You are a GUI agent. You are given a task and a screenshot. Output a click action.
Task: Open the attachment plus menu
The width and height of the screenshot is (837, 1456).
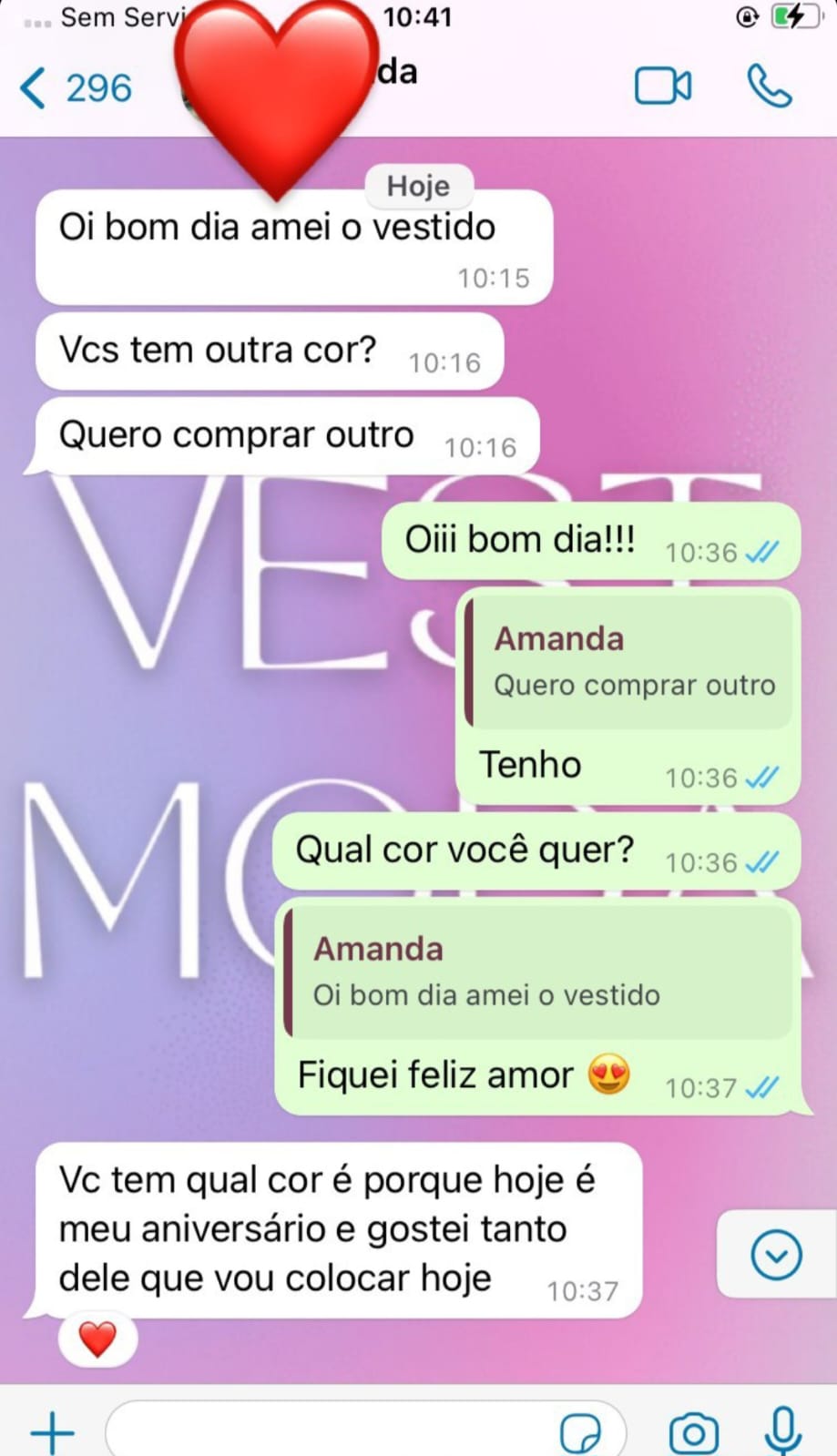point(52,1431)
